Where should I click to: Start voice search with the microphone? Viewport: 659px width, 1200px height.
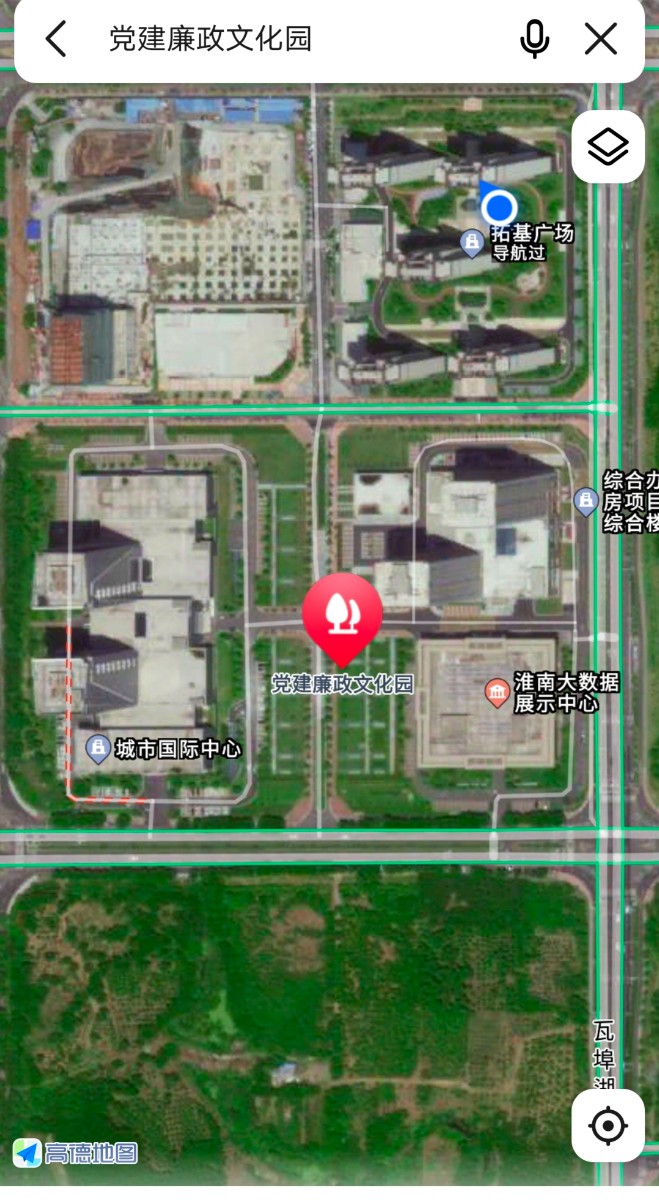[534, 39]
